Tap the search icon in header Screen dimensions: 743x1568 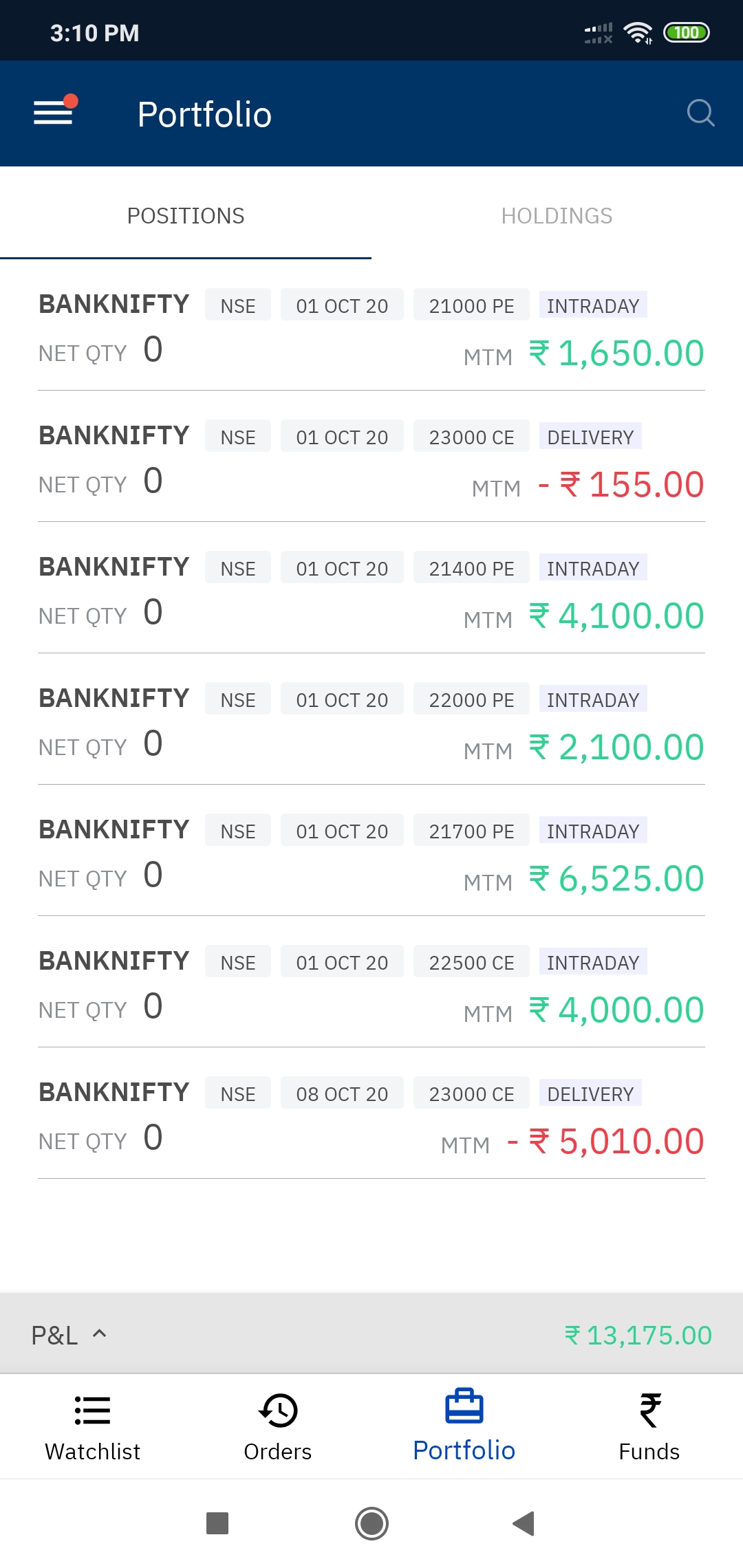(700, 113)
